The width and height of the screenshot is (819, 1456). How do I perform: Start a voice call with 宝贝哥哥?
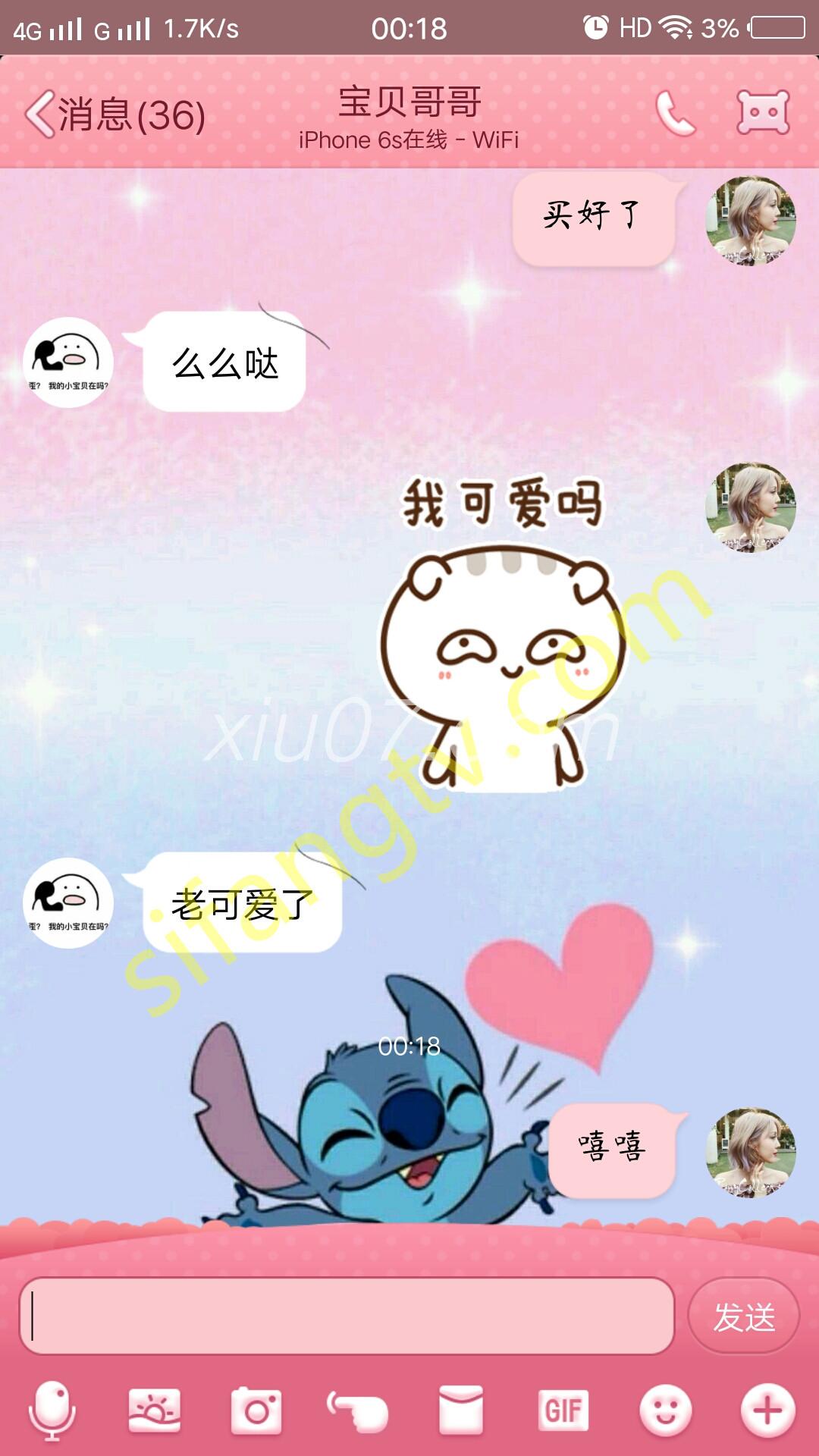click(x=674, y=114)
